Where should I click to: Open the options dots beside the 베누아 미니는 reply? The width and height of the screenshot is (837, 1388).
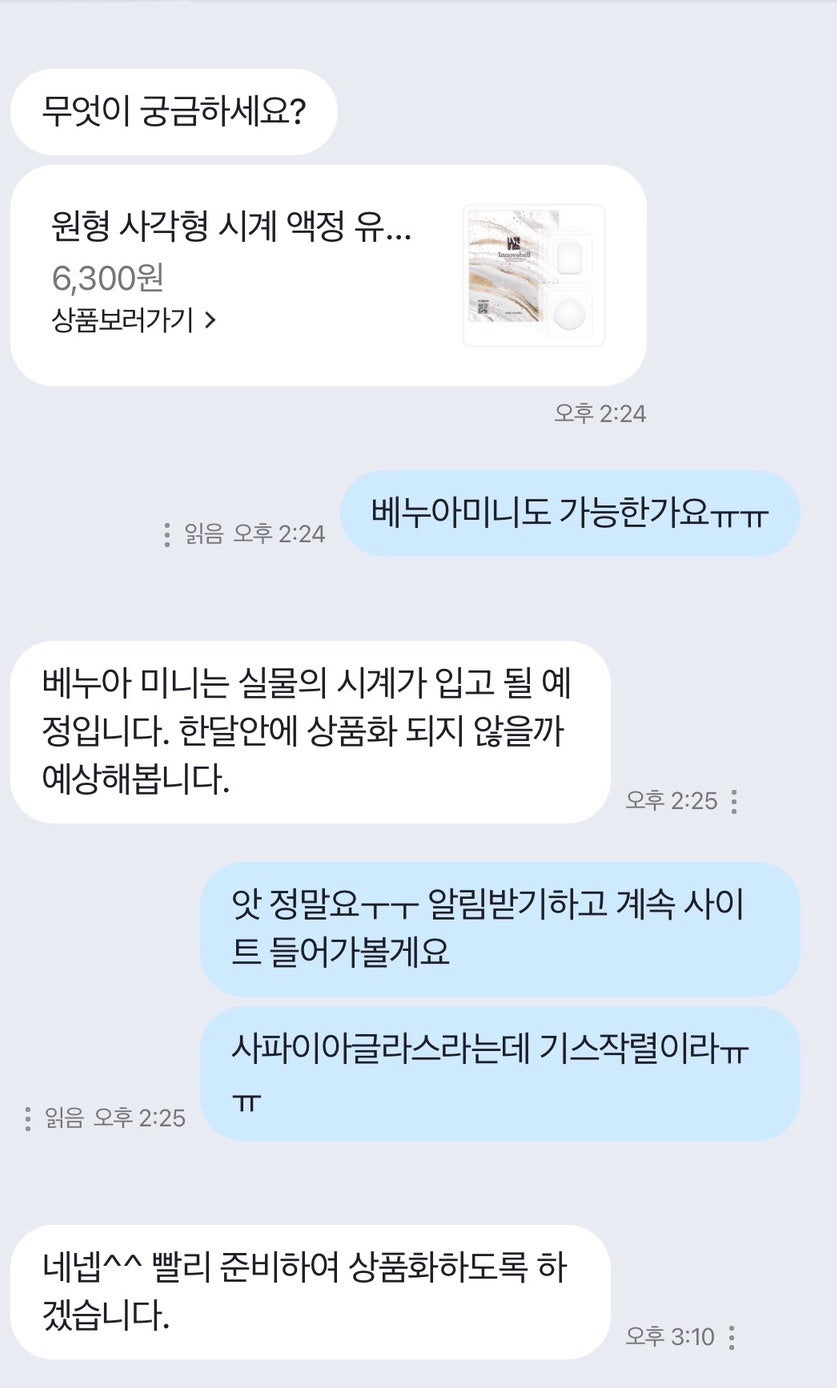[x=734, y=800]
